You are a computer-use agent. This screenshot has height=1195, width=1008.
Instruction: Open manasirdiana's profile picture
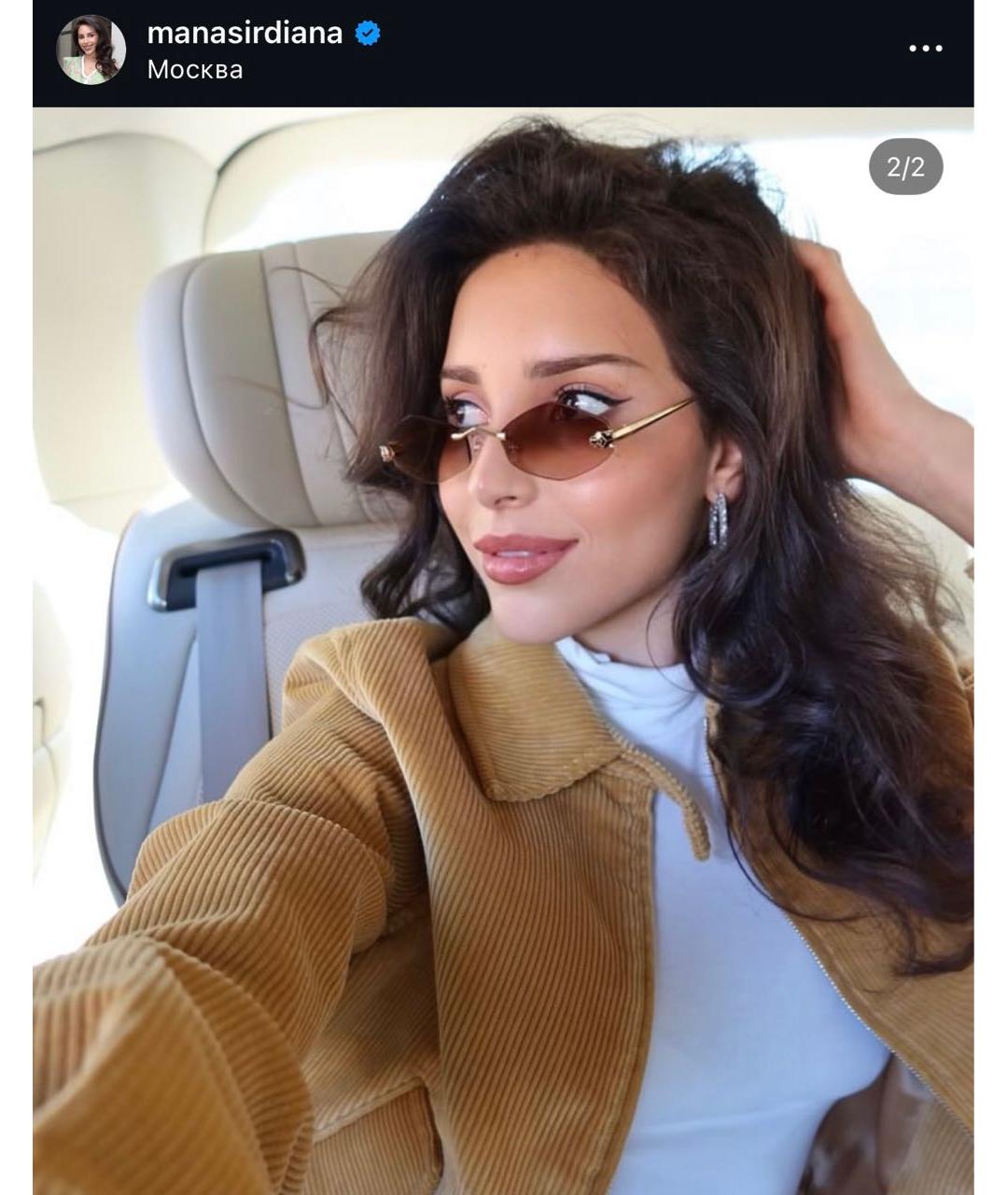[91, 50]
